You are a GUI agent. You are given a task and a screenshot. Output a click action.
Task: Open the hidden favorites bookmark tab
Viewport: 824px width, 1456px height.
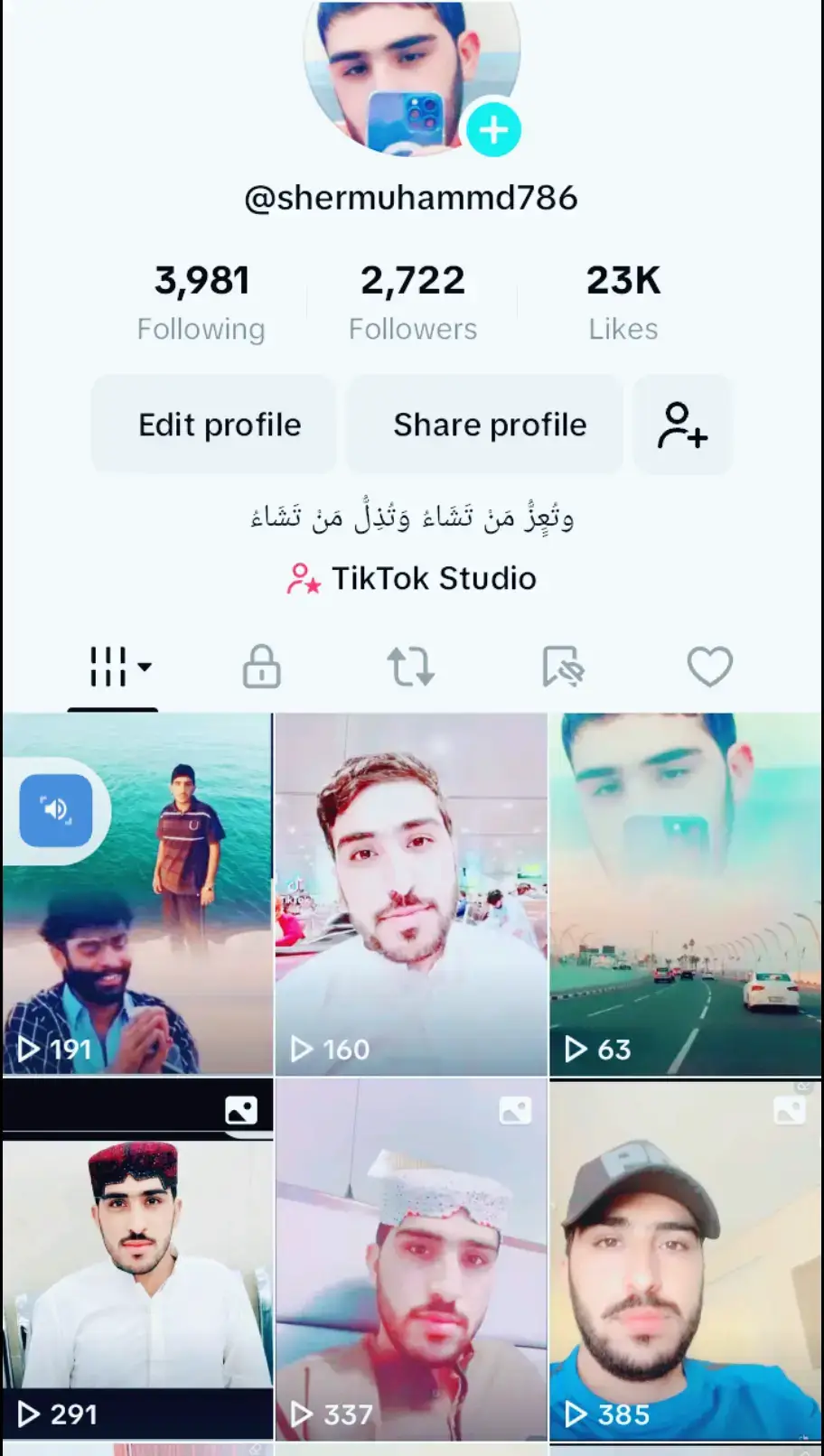pyautogui.click(x=562, y=667)
